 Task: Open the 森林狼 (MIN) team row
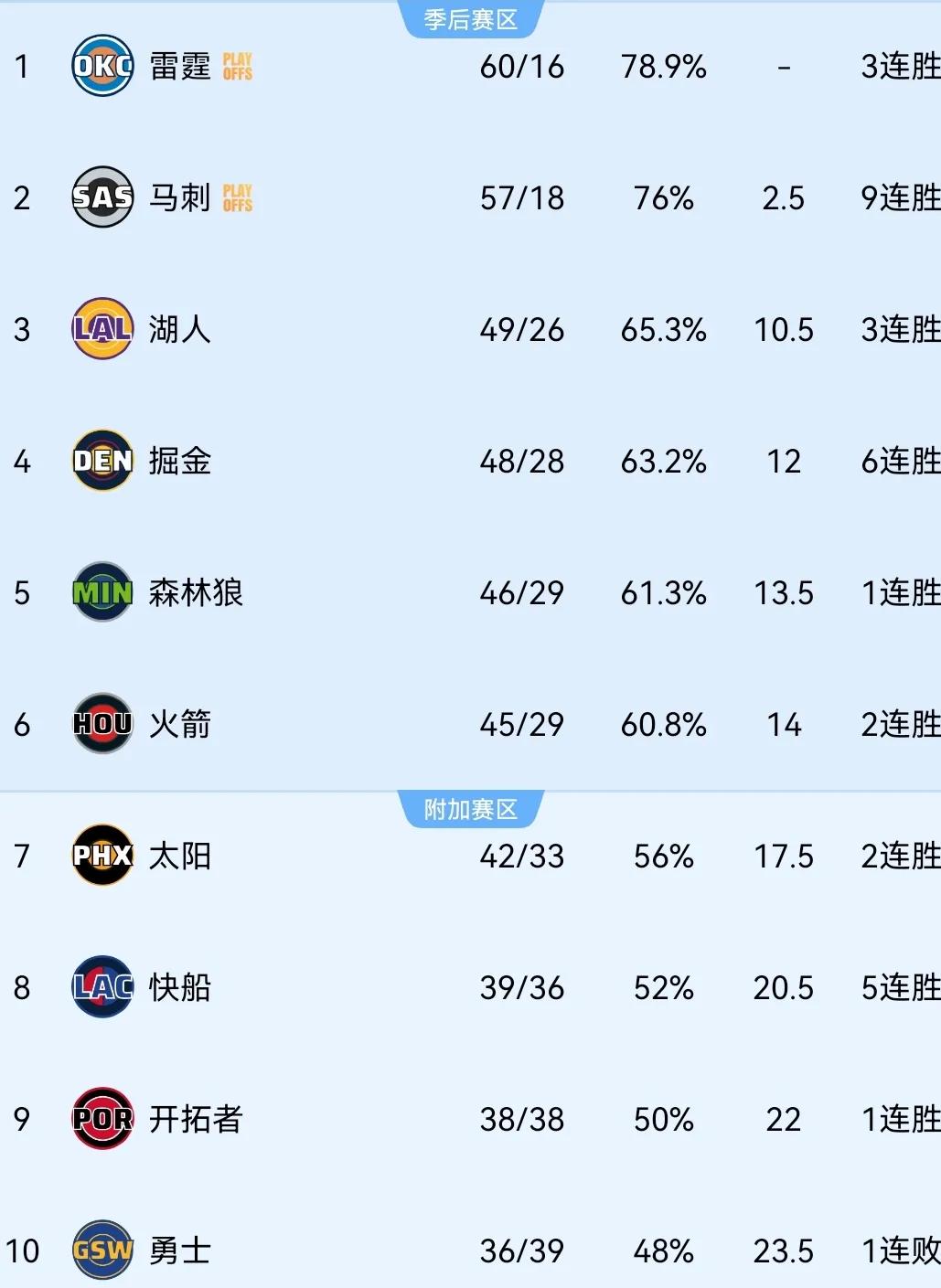pyautogui.click(x=195, y=593)
